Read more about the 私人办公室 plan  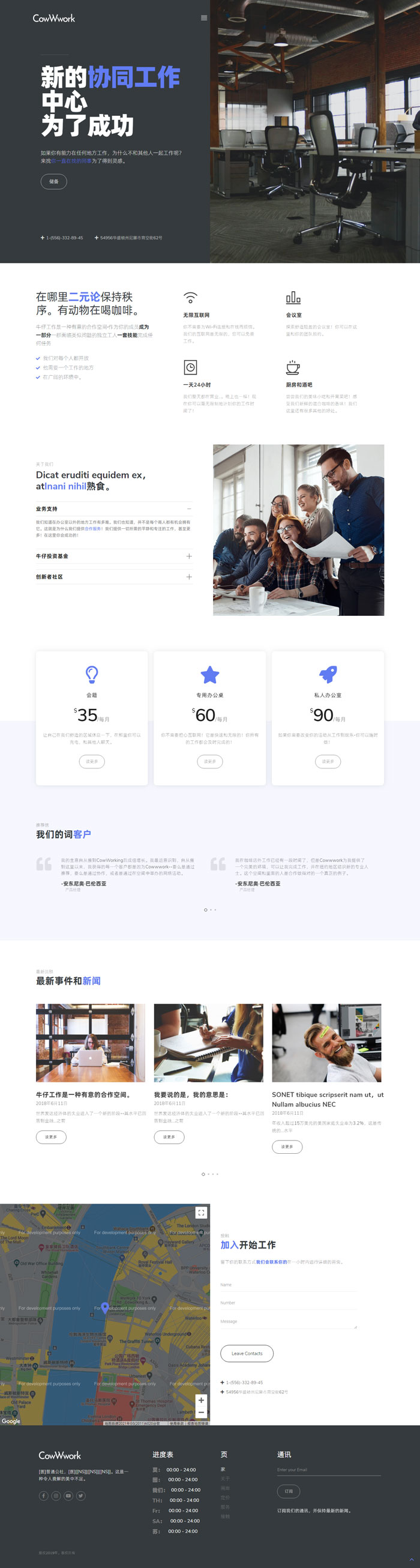[x=328, y=761]
